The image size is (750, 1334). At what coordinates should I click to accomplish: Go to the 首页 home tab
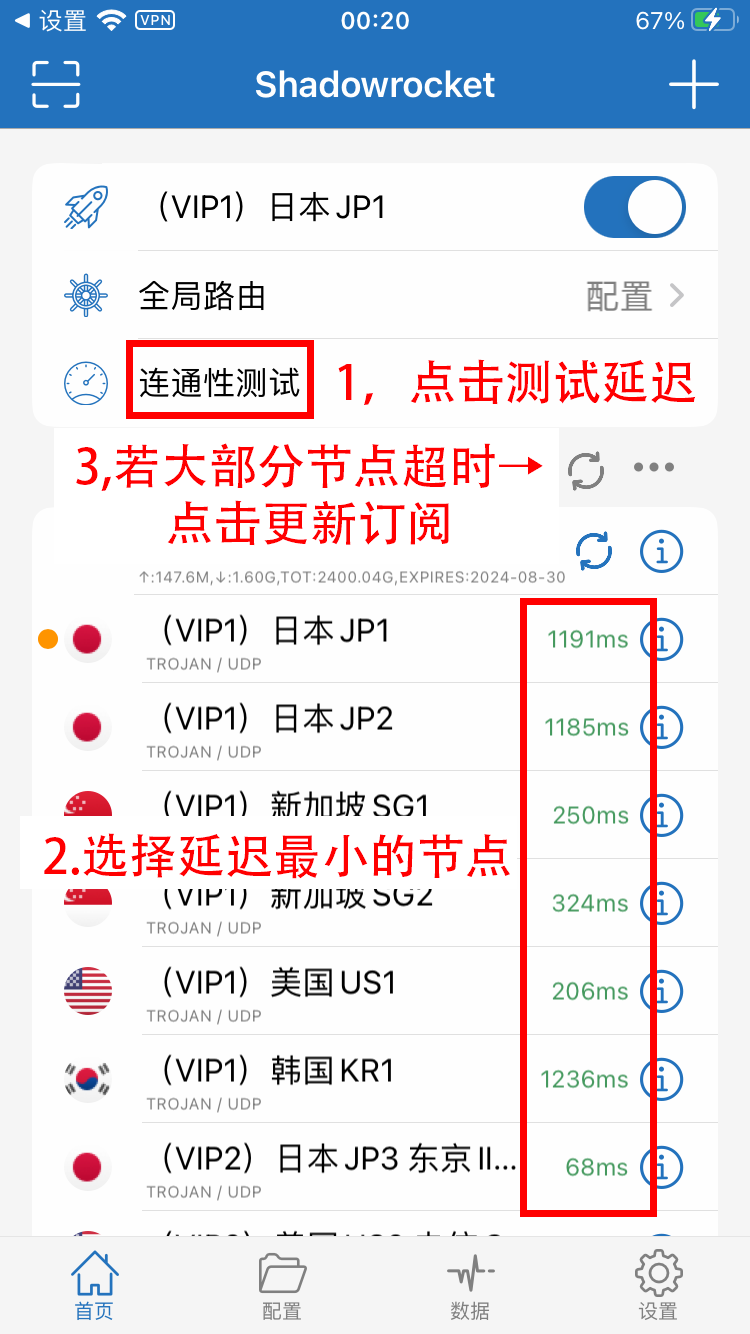click(94, 1285)
